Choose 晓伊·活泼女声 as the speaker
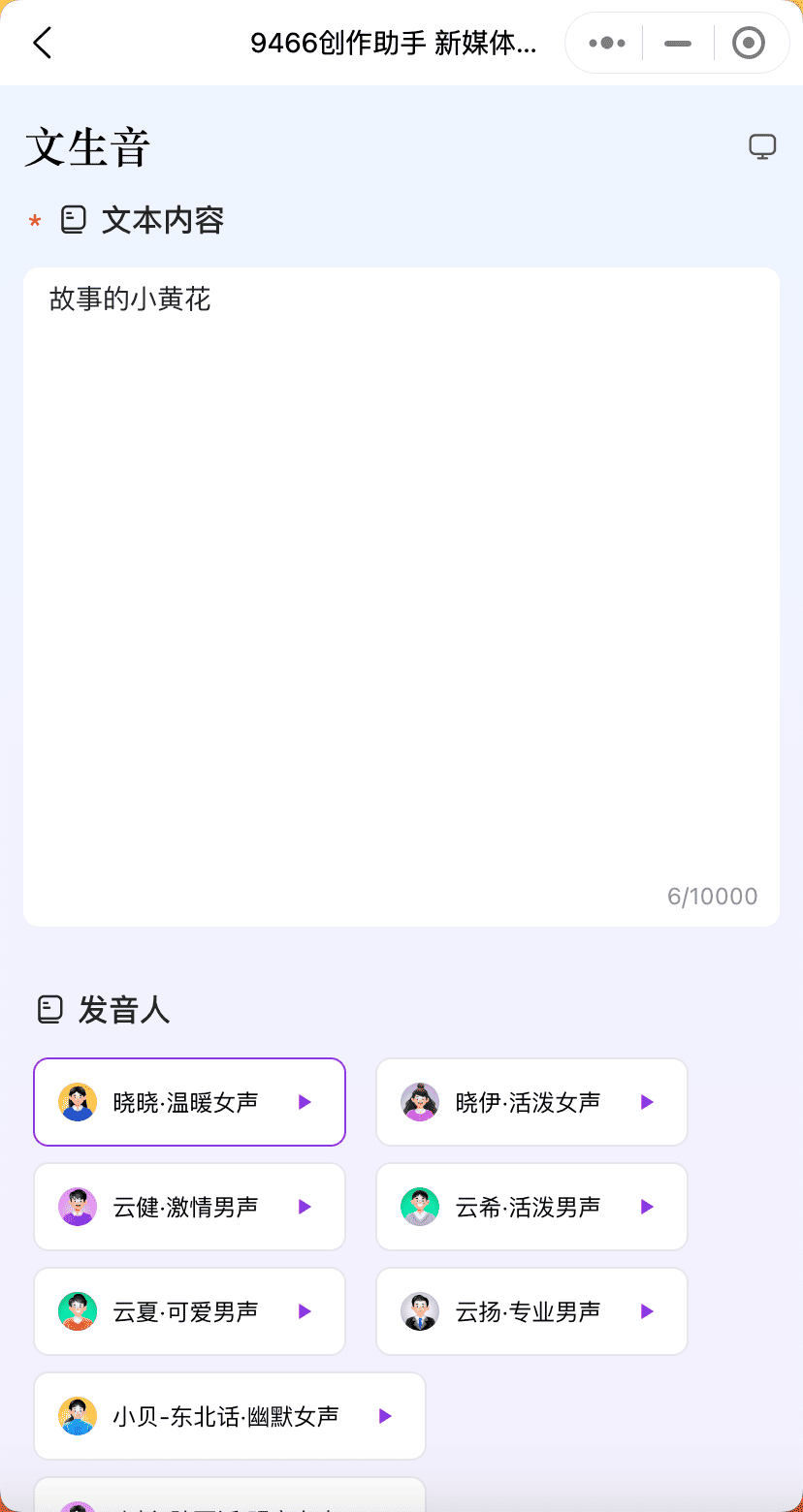This screenshot has width=803, height=1512. [527, 1102]
